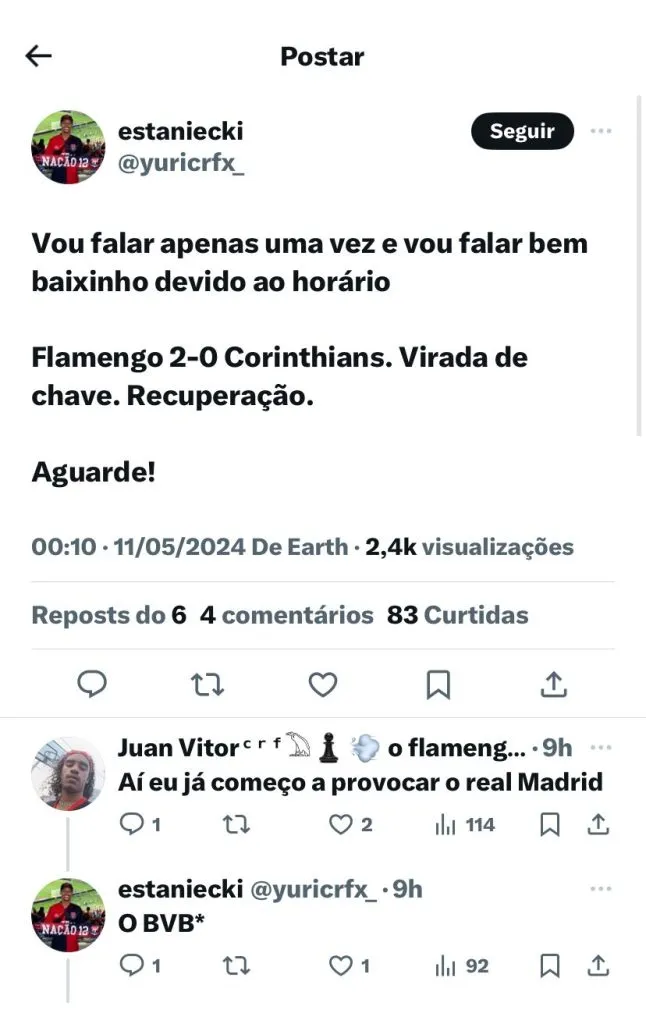Reply to Juan Vitor's comment

tap(131, 825)
